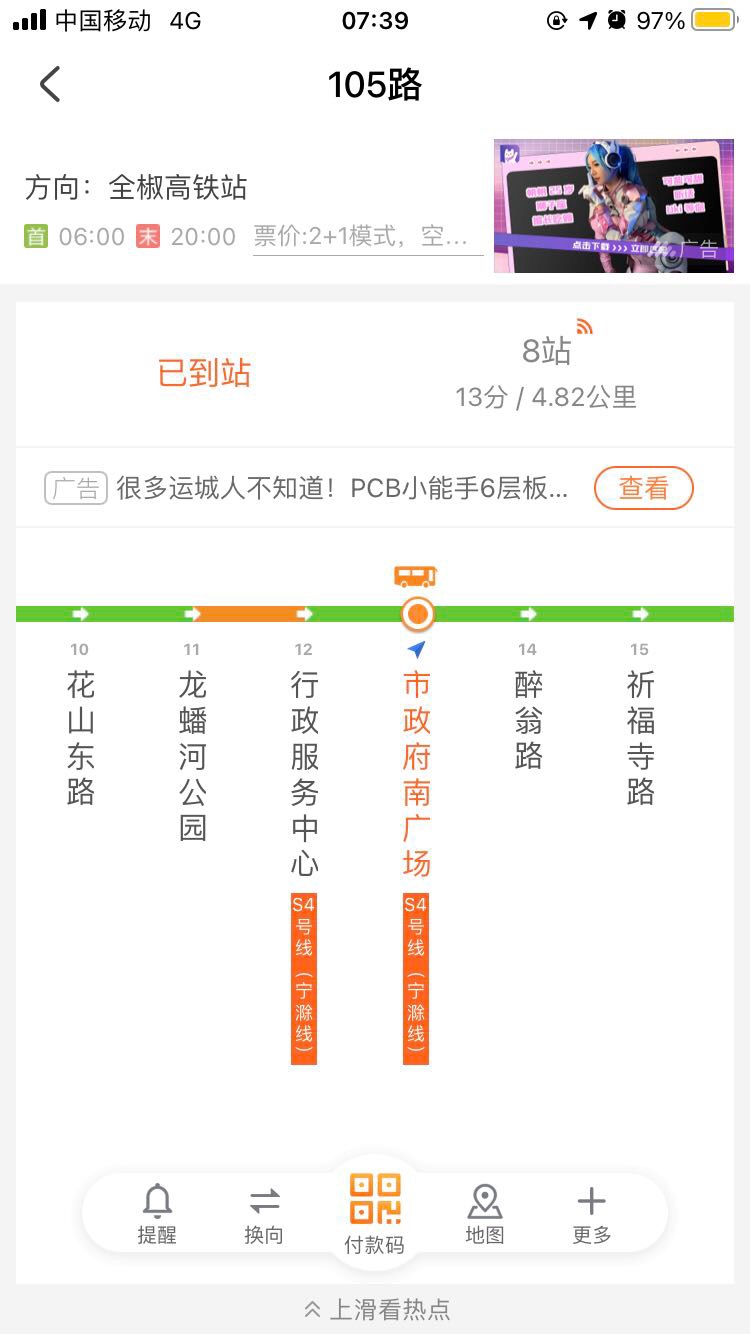Select the 祈福寺路 stop
Image resolution: width=750 pixels, height=1334 pixels.
640,738
